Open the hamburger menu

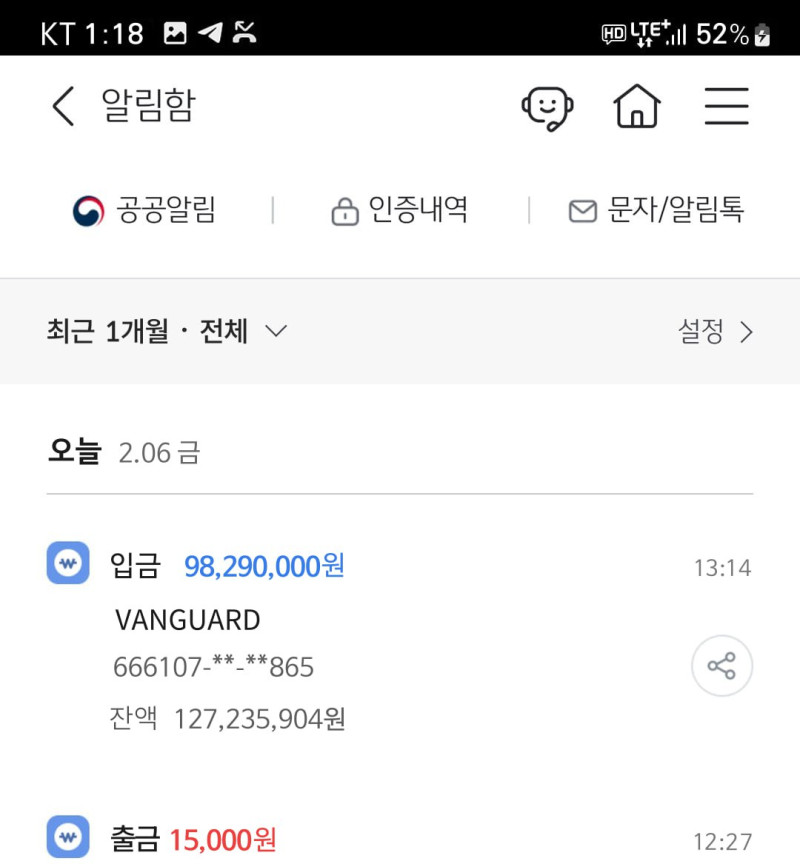pyautogui.click(x=726, y=106)
